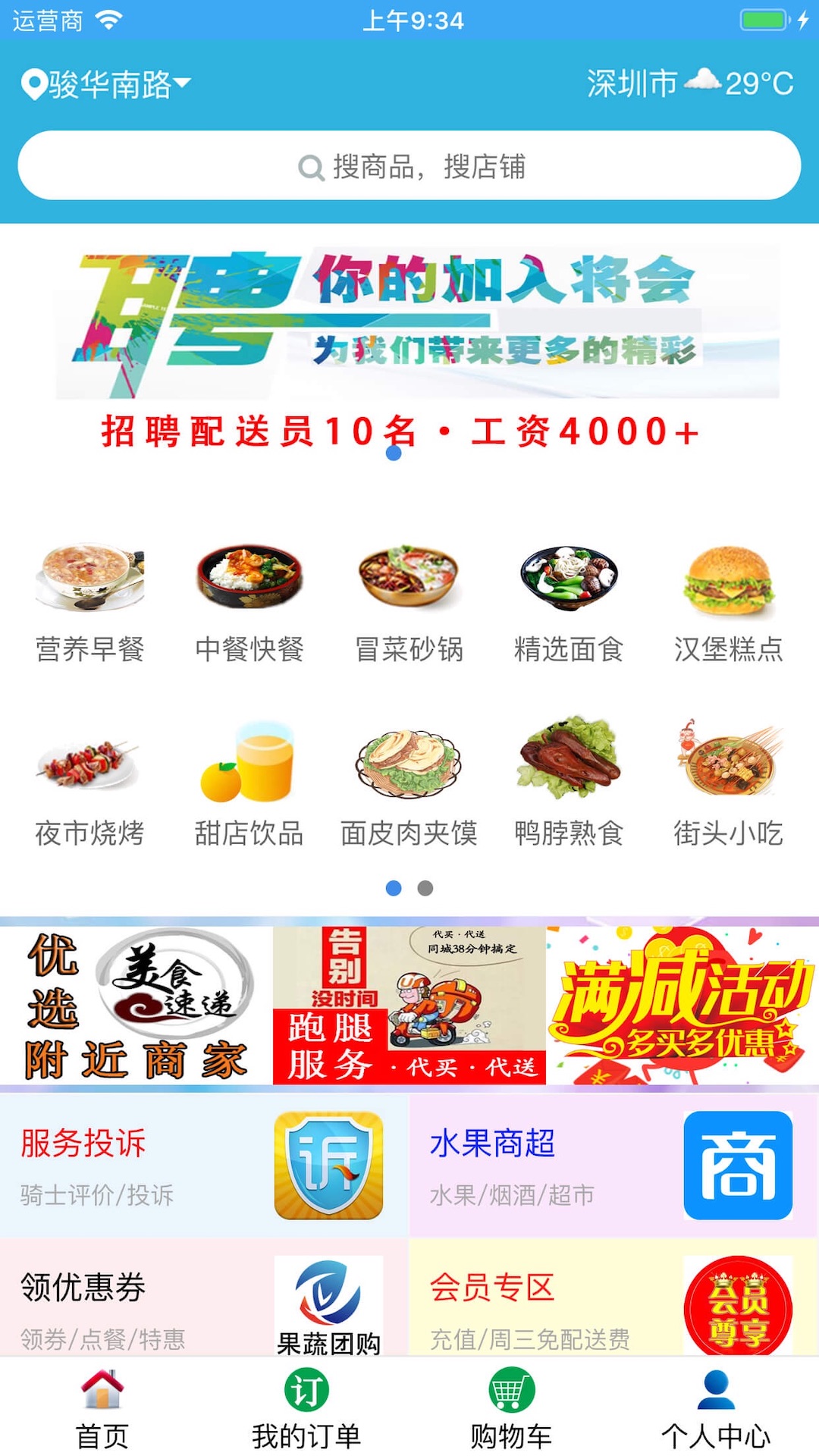
Task: Open the 优选附近商家 banner
Action: click(136, 1005)
